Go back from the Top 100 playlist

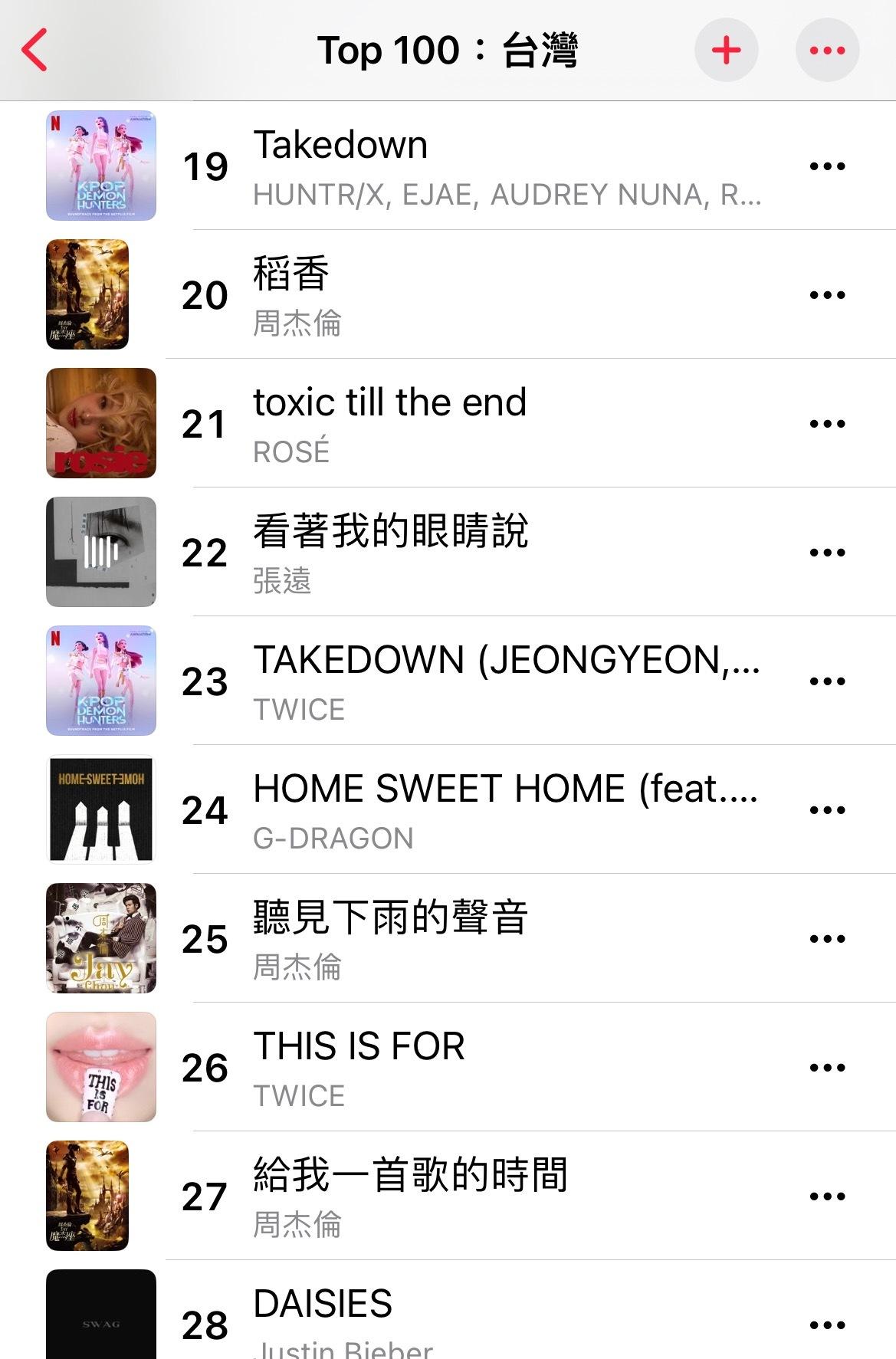pos(34,50)
